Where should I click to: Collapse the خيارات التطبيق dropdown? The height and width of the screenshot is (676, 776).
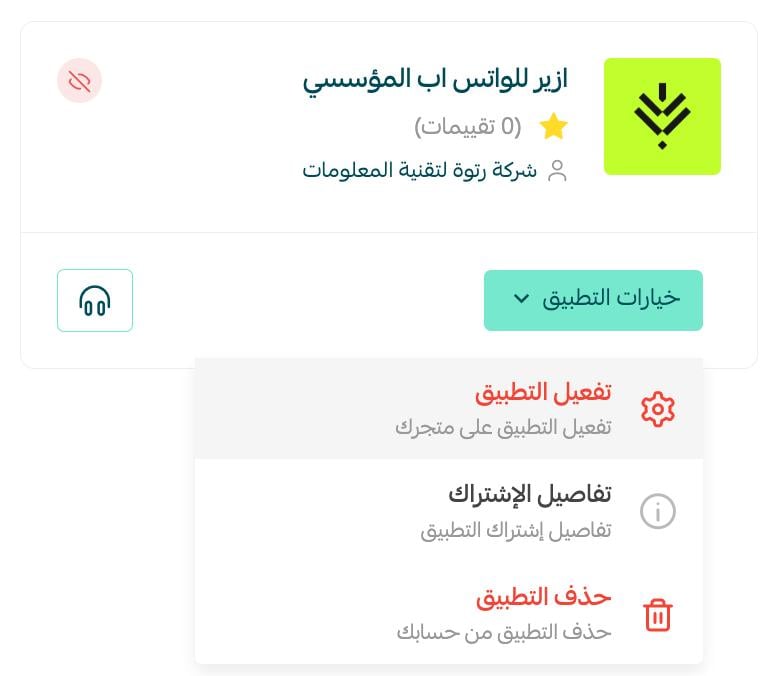(593, 299)
